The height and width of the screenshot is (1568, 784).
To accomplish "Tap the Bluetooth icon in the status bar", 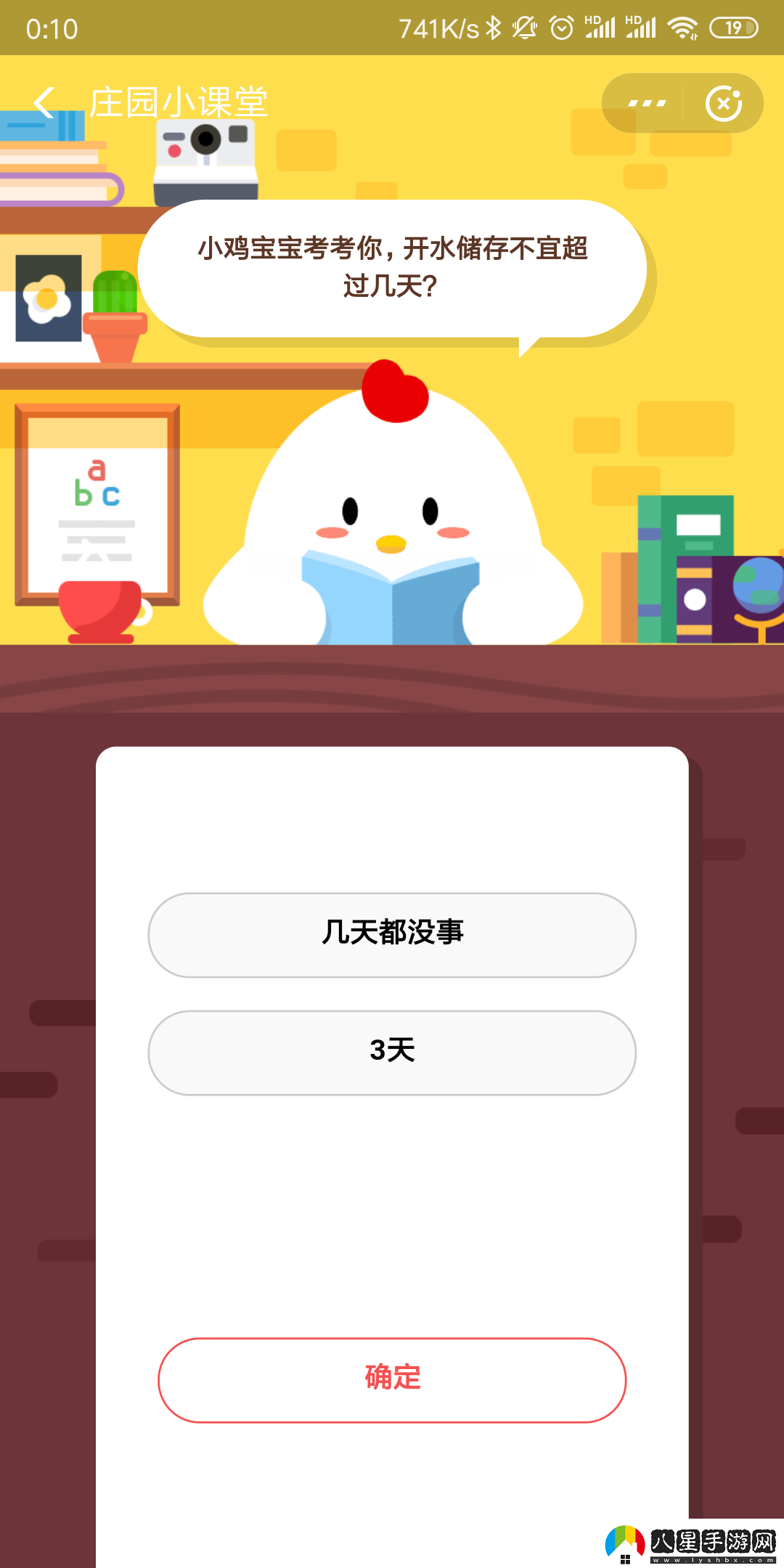I will (493, 28).
